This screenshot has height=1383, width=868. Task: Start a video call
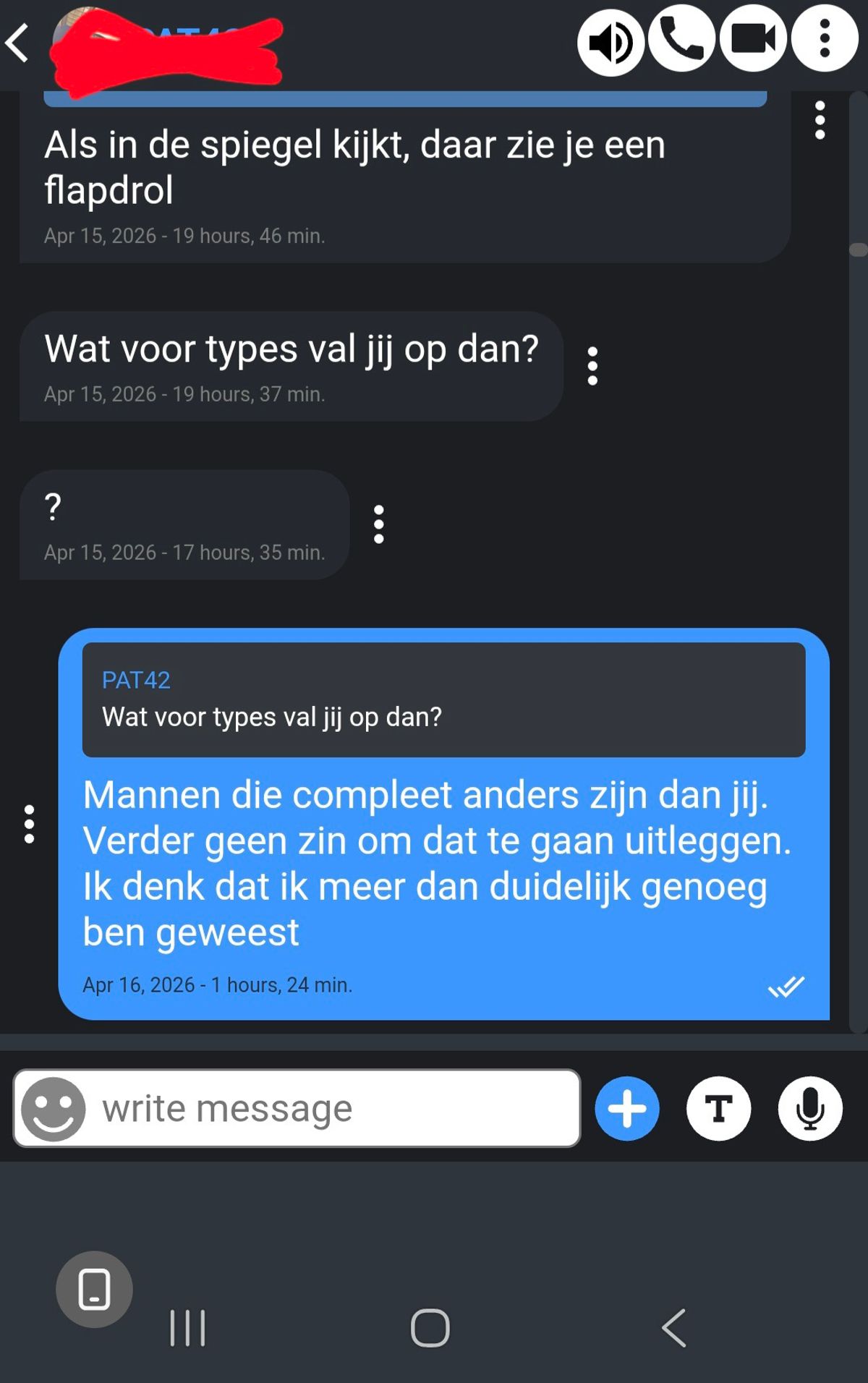click(x=753, y=39)
